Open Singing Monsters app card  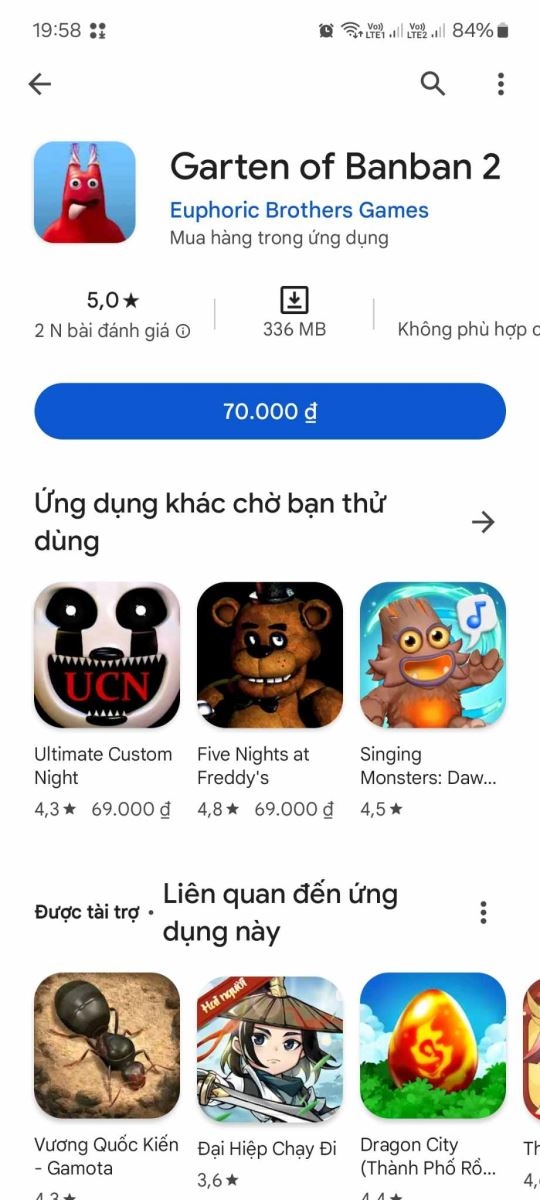[433, 701]
